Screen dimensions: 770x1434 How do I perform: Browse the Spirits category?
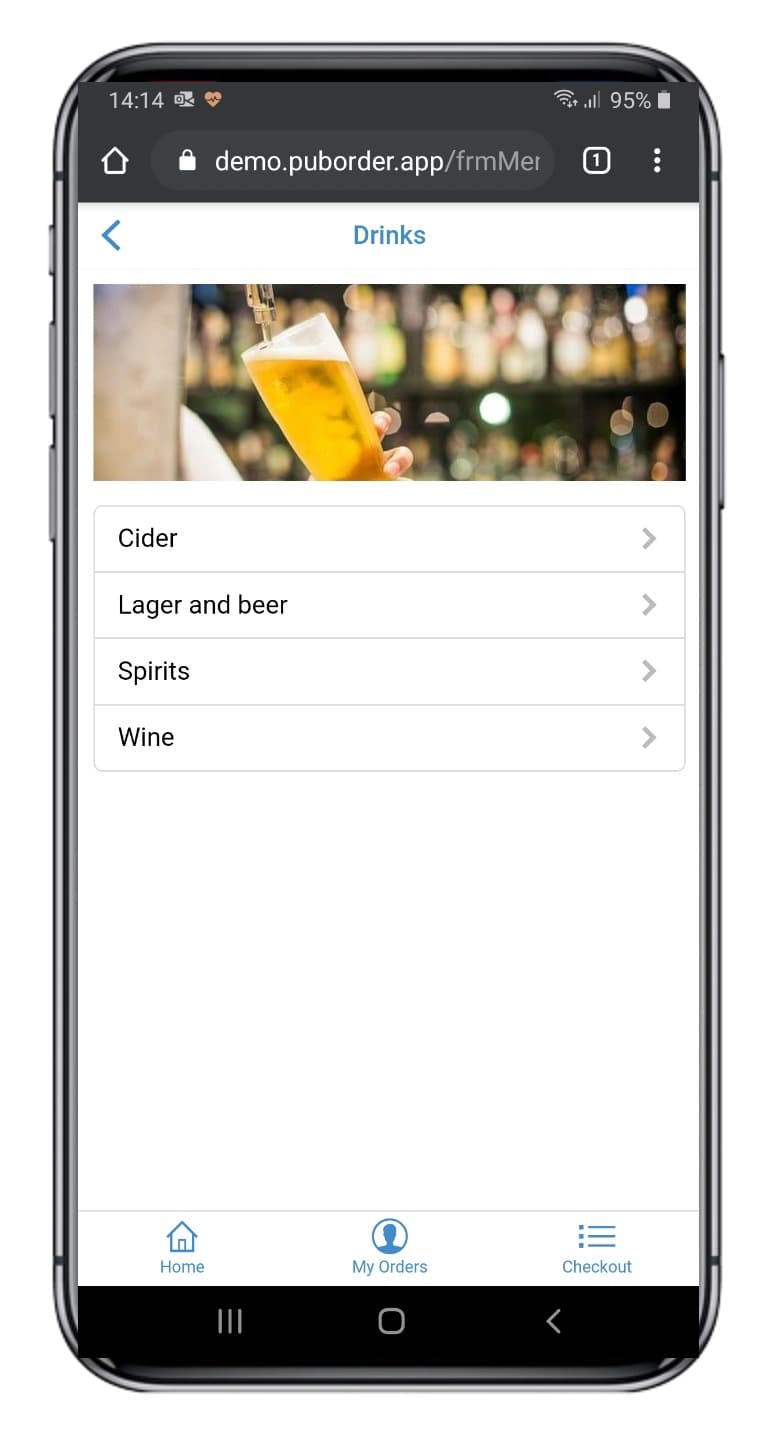tap(389, 671)
